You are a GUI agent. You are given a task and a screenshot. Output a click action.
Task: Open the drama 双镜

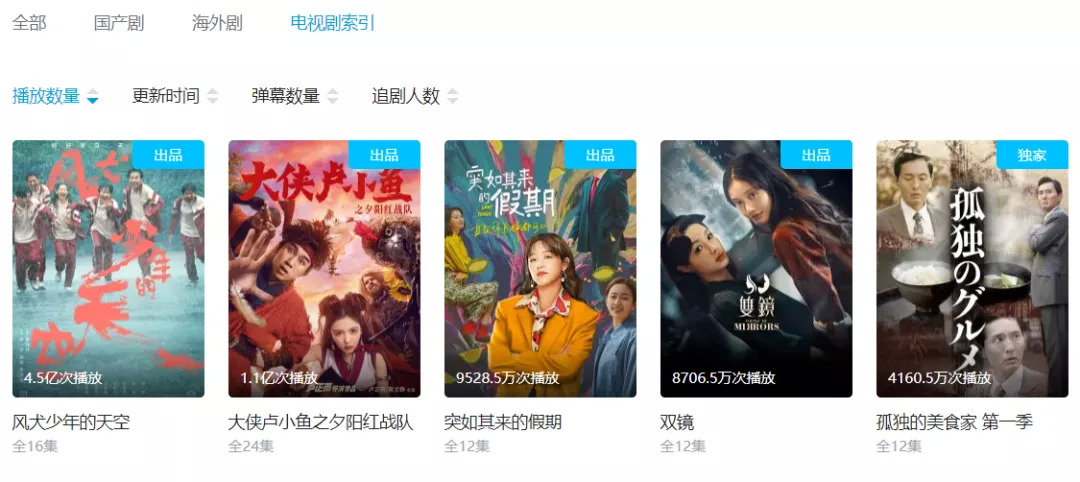click(x=756, y=268)
